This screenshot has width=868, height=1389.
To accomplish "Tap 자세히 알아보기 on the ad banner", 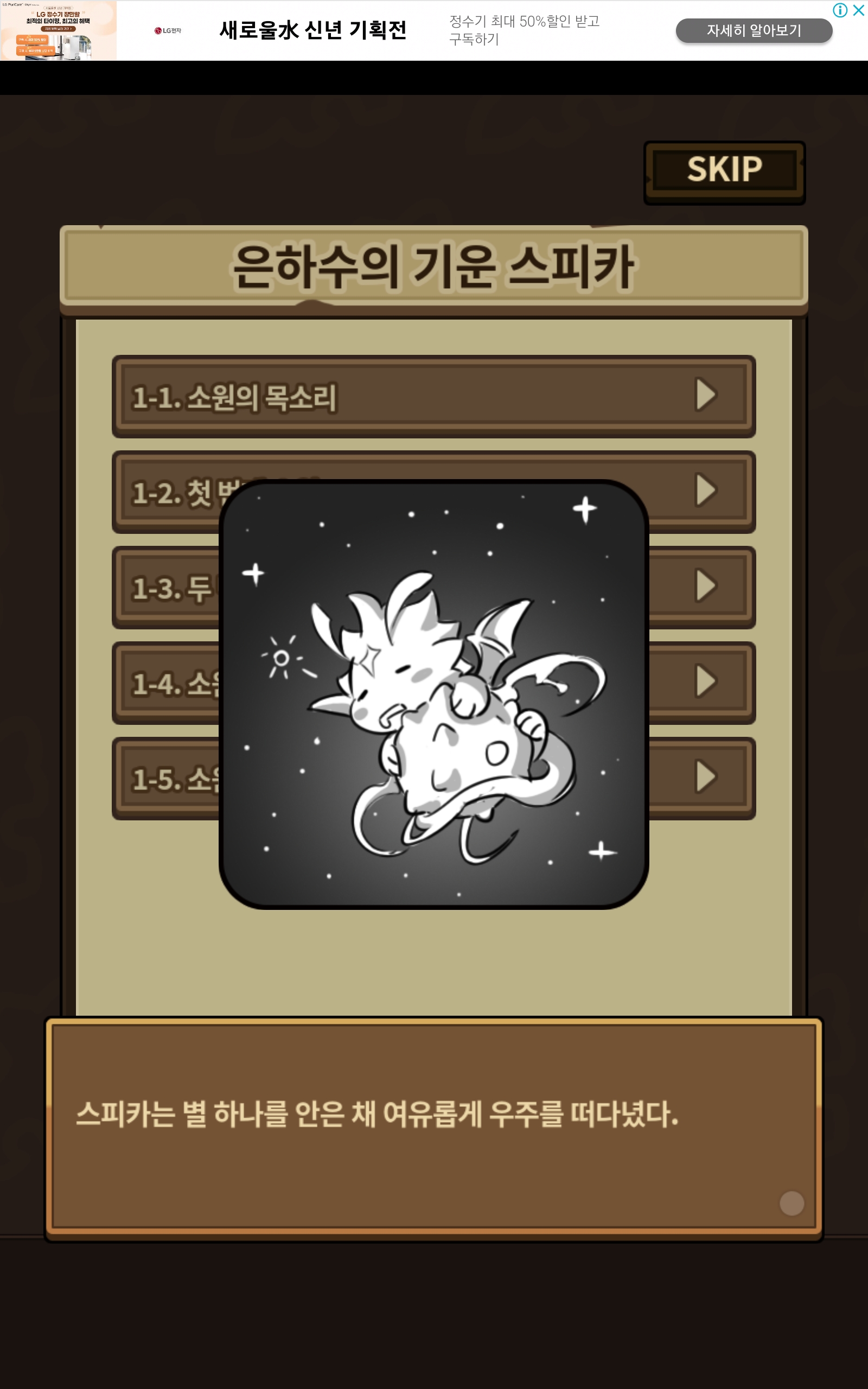I will [754, 30].
